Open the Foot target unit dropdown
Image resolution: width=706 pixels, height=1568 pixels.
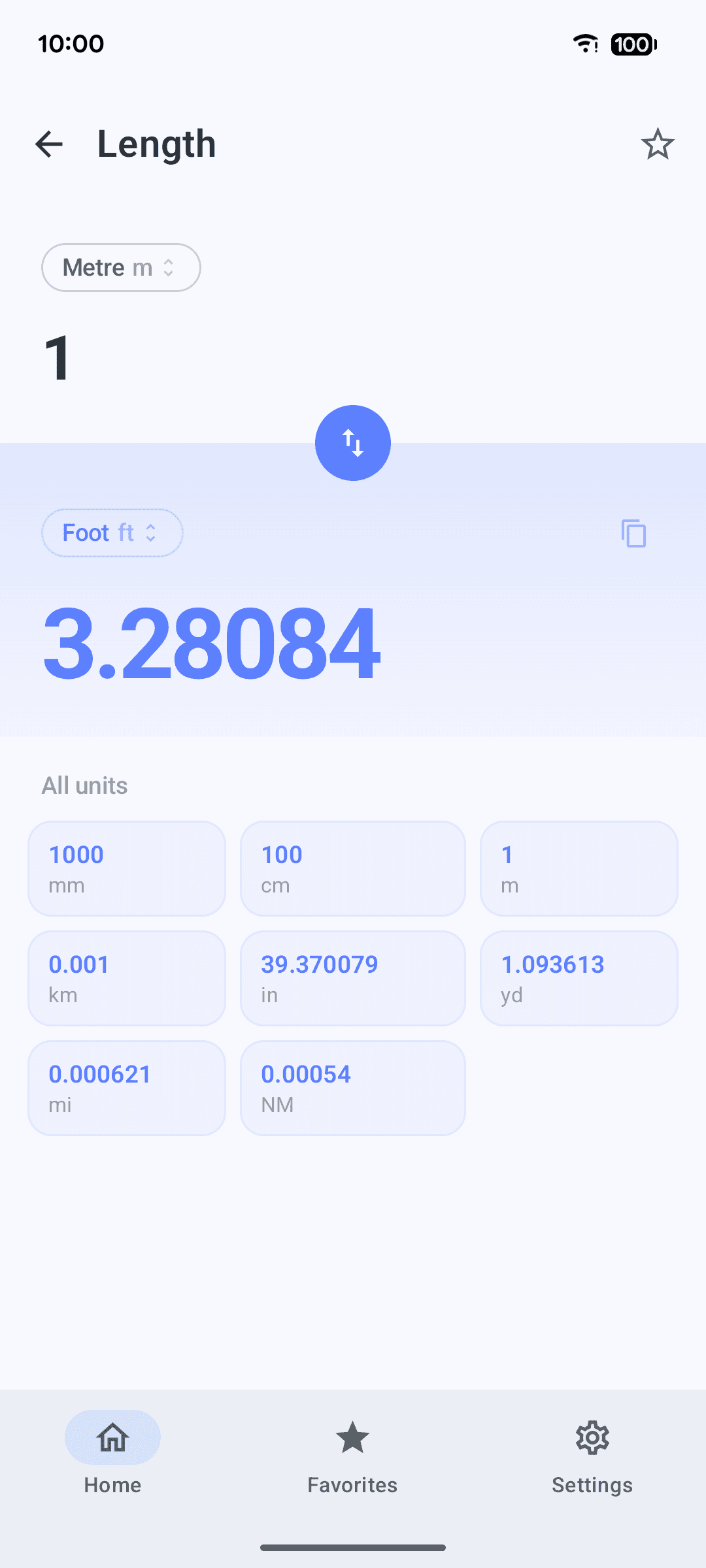[112, 533]
